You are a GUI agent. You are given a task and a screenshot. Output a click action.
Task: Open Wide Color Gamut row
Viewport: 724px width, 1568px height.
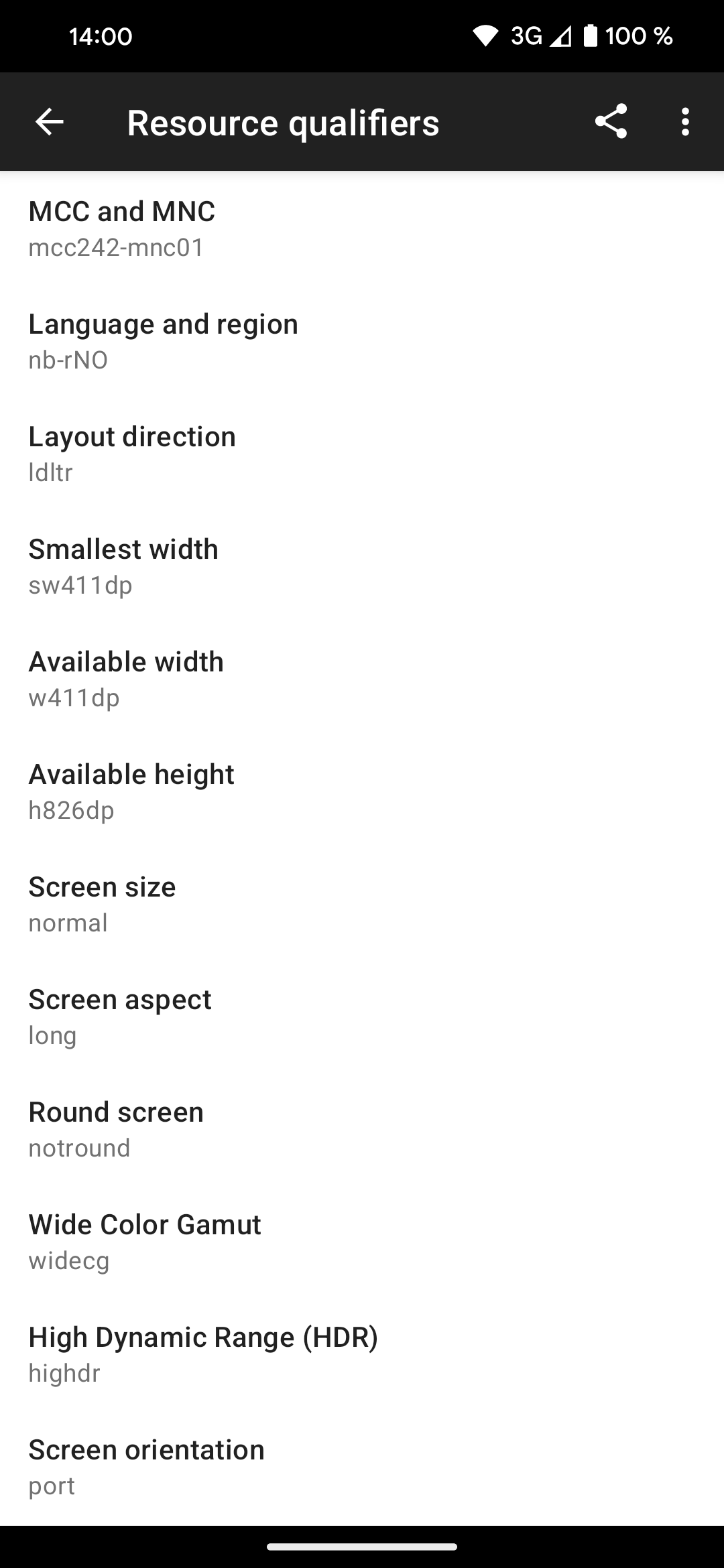[x=362, y=1242]
